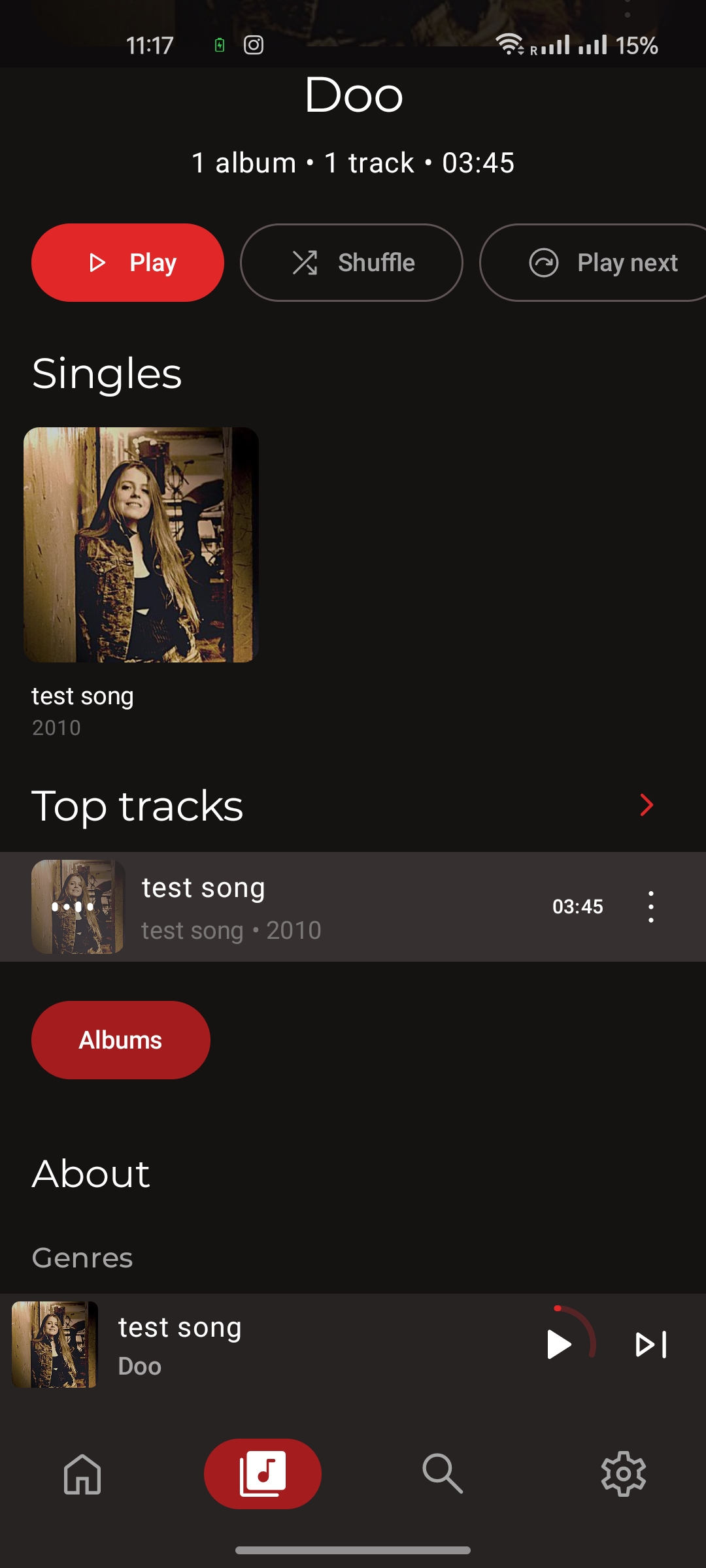Tap the Play next button
This screenshot has width=706, height=1568.
tap(594, 263)
